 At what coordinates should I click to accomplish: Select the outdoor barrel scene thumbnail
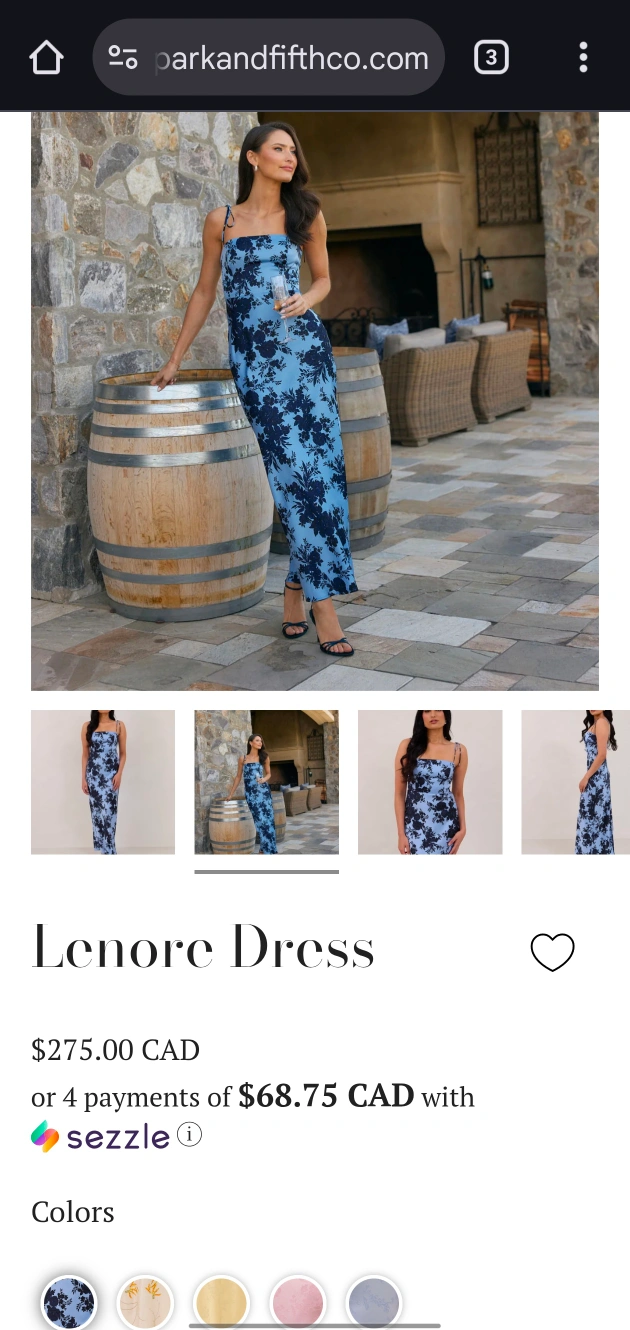coord(266,782)
